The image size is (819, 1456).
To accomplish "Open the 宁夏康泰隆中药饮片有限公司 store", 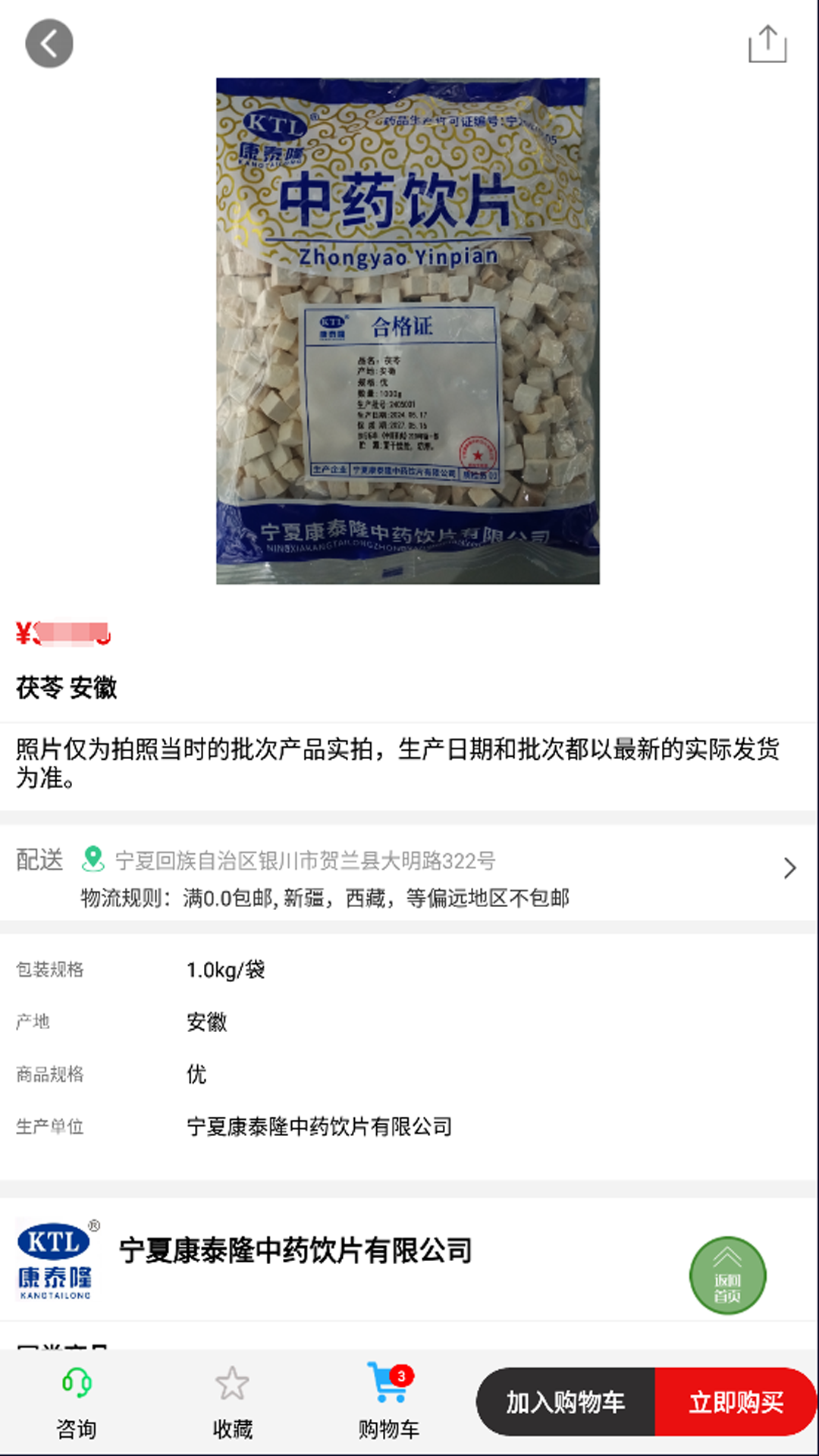I will coord(296,1251).
